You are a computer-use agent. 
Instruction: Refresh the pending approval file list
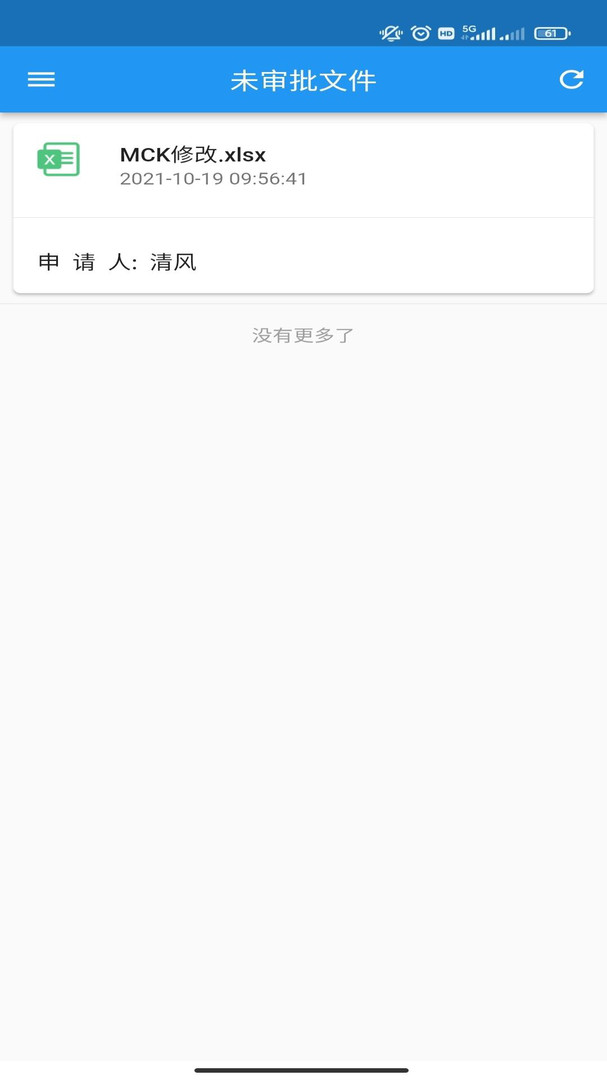(x=571, y=80)
